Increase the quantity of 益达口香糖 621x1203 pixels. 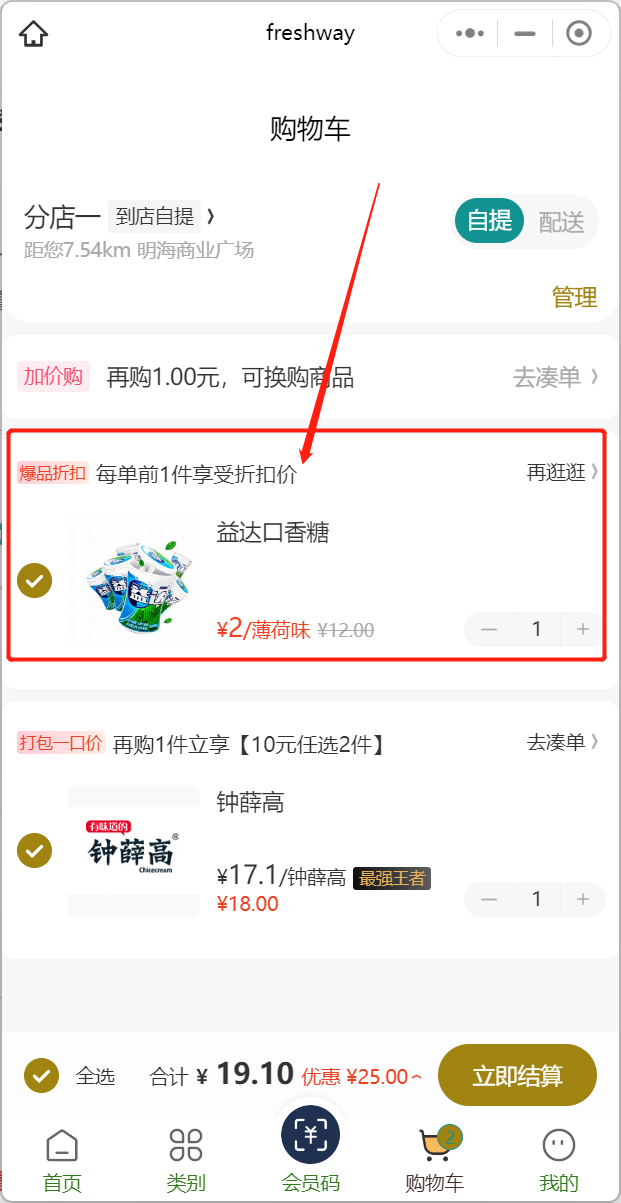coord(583,629)
